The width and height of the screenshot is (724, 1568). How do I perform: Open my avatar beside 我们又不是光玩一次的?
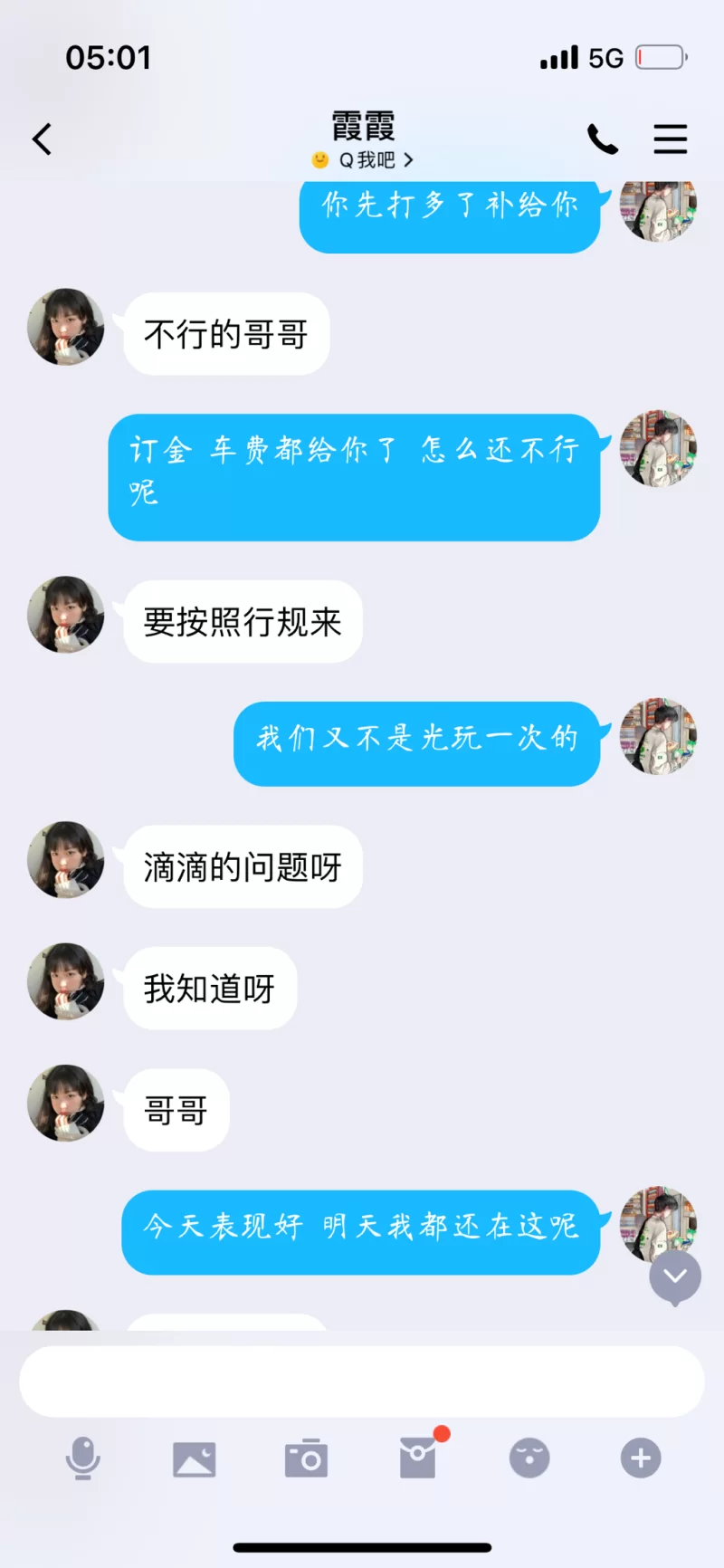coord(658,736)
